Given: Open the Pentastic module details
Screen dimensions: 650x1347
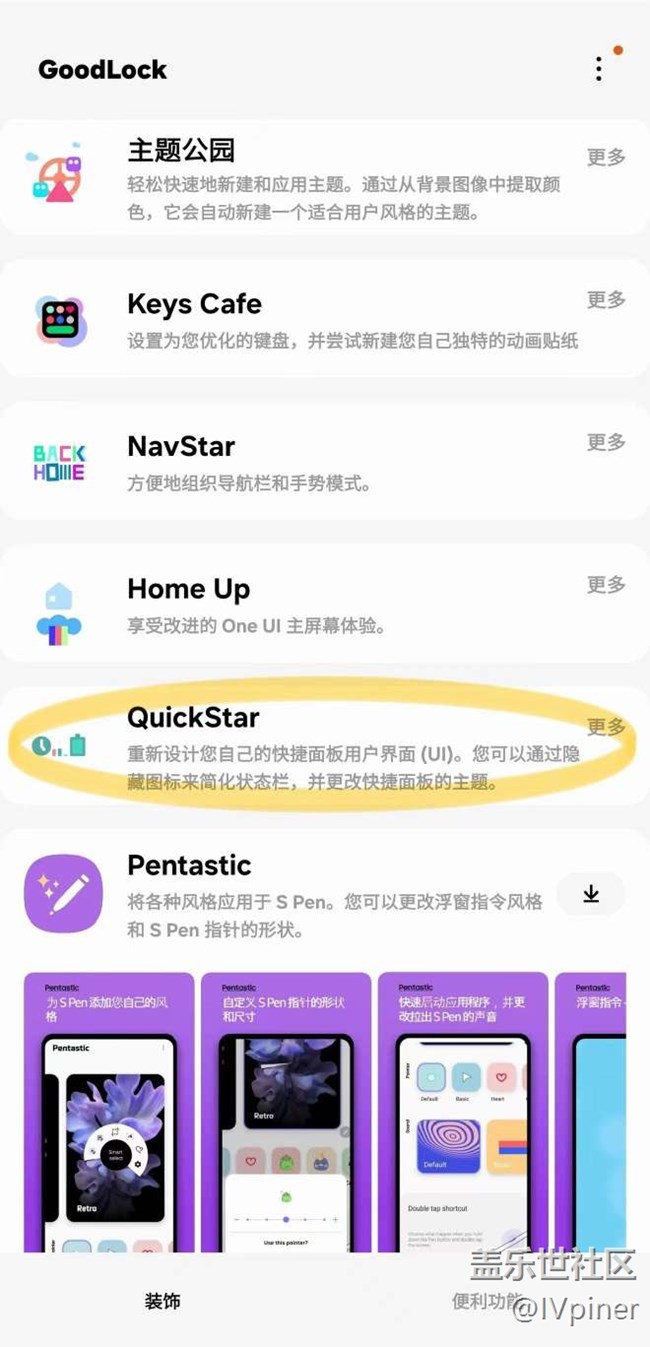Looking at the screenshot, I should point(300,893).
